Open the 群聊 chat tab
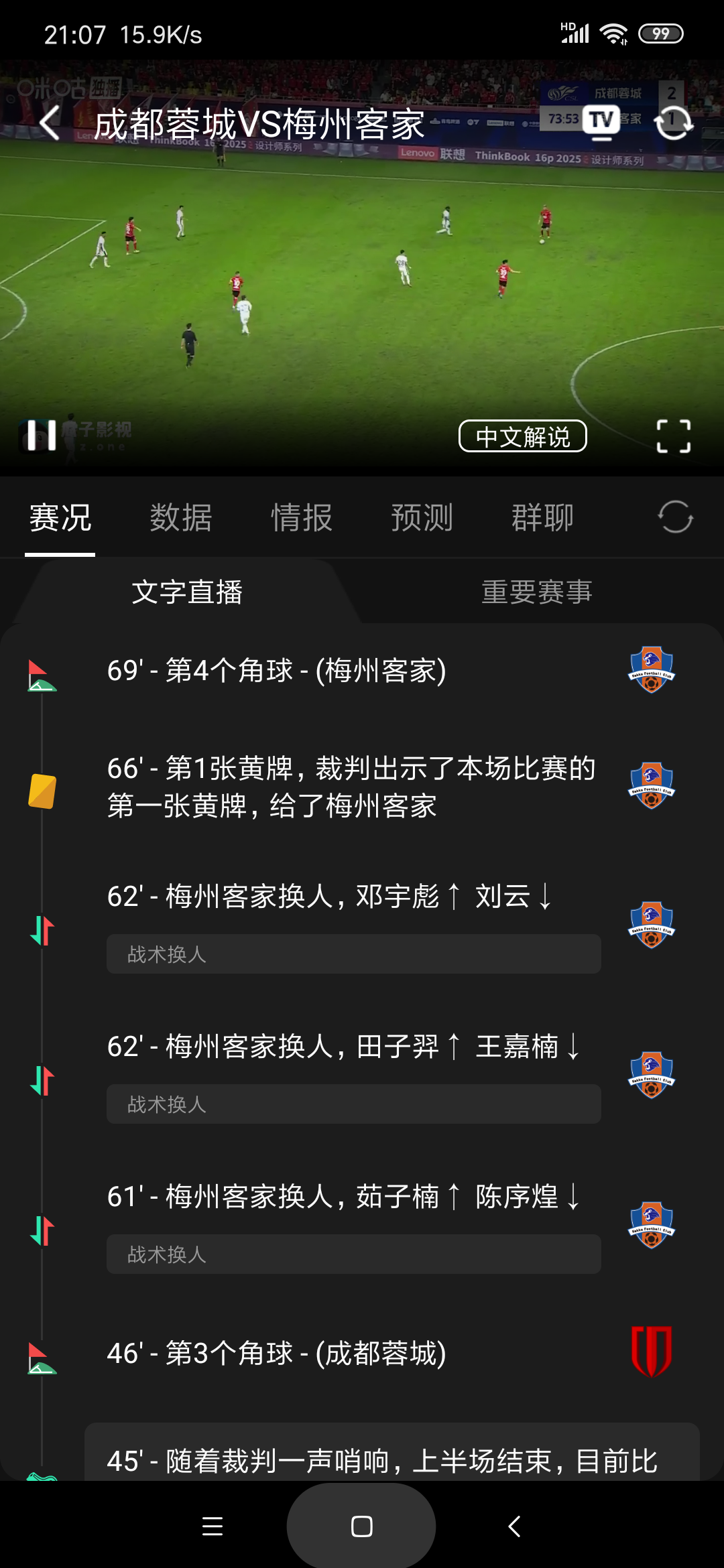 click(x=543, y=518)
